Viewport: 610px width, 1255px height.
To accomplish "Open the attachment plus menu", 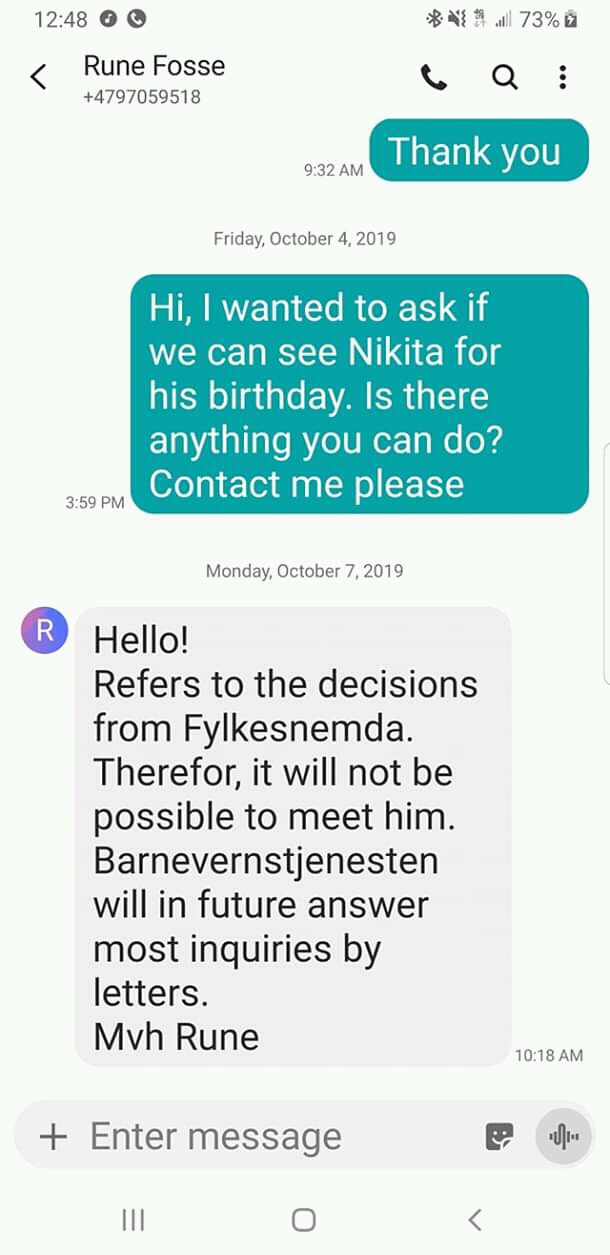I will point(52,1136).
